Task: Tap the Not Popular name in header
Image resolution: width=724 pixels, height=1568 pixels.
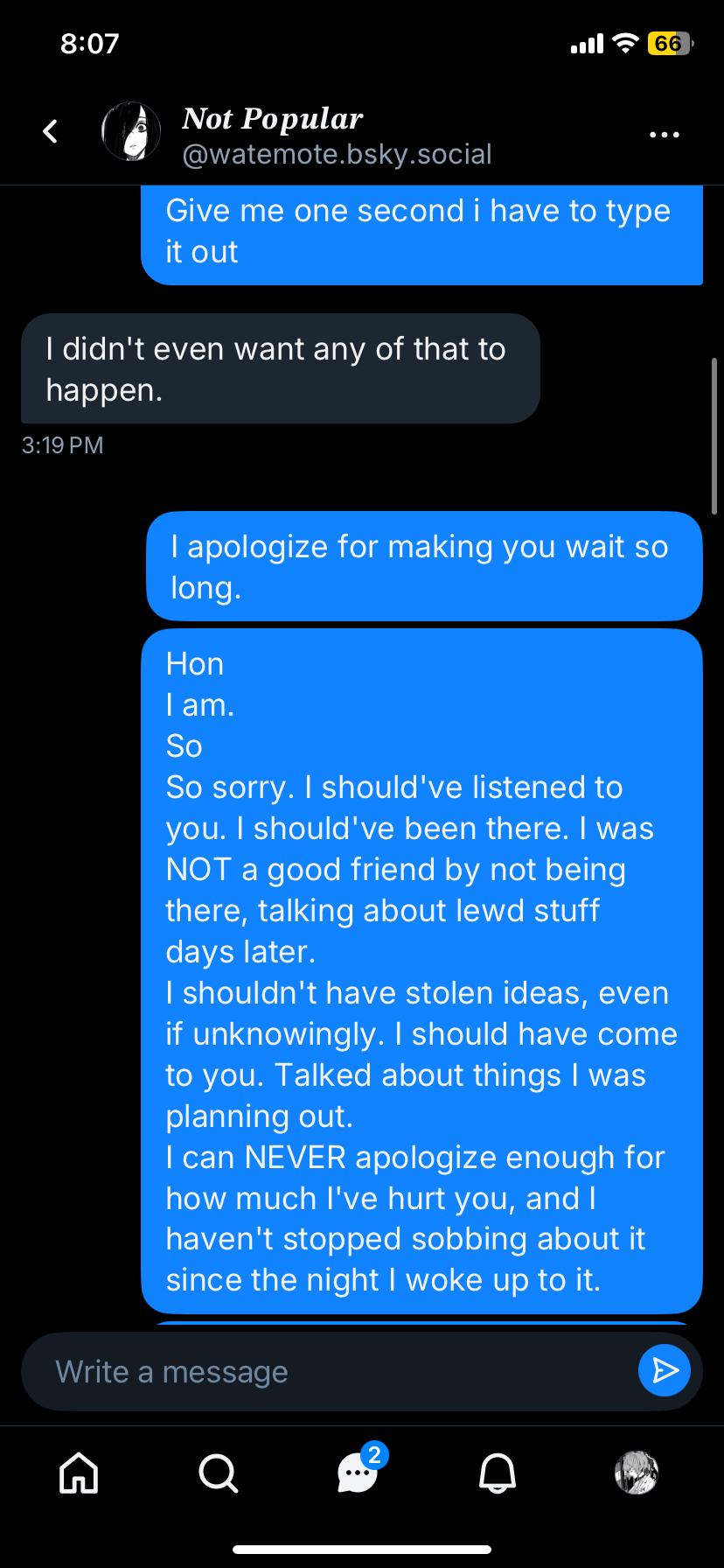Action: tap(273, 119)
